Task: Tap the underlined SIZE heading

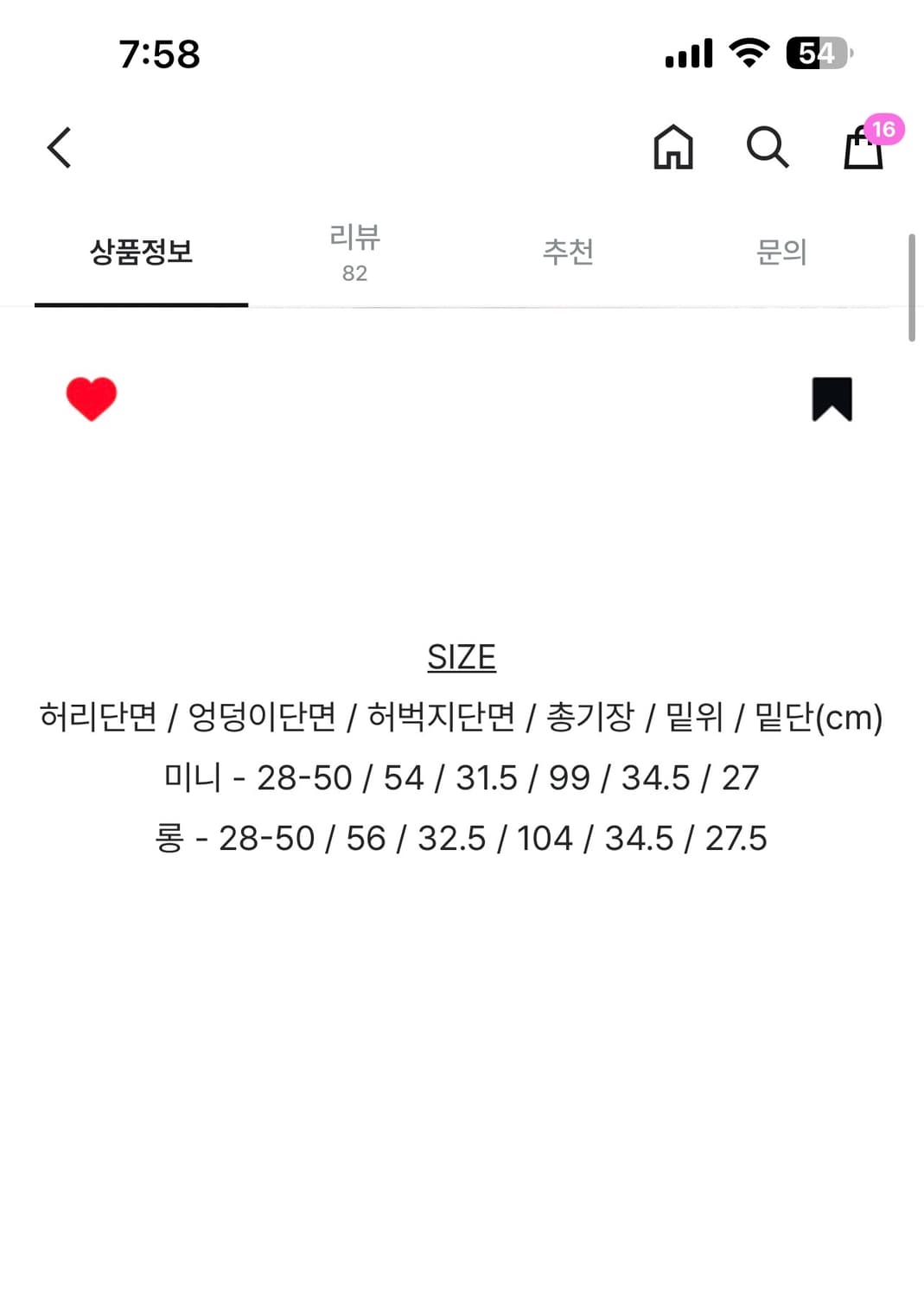Action: coord(462,655)
